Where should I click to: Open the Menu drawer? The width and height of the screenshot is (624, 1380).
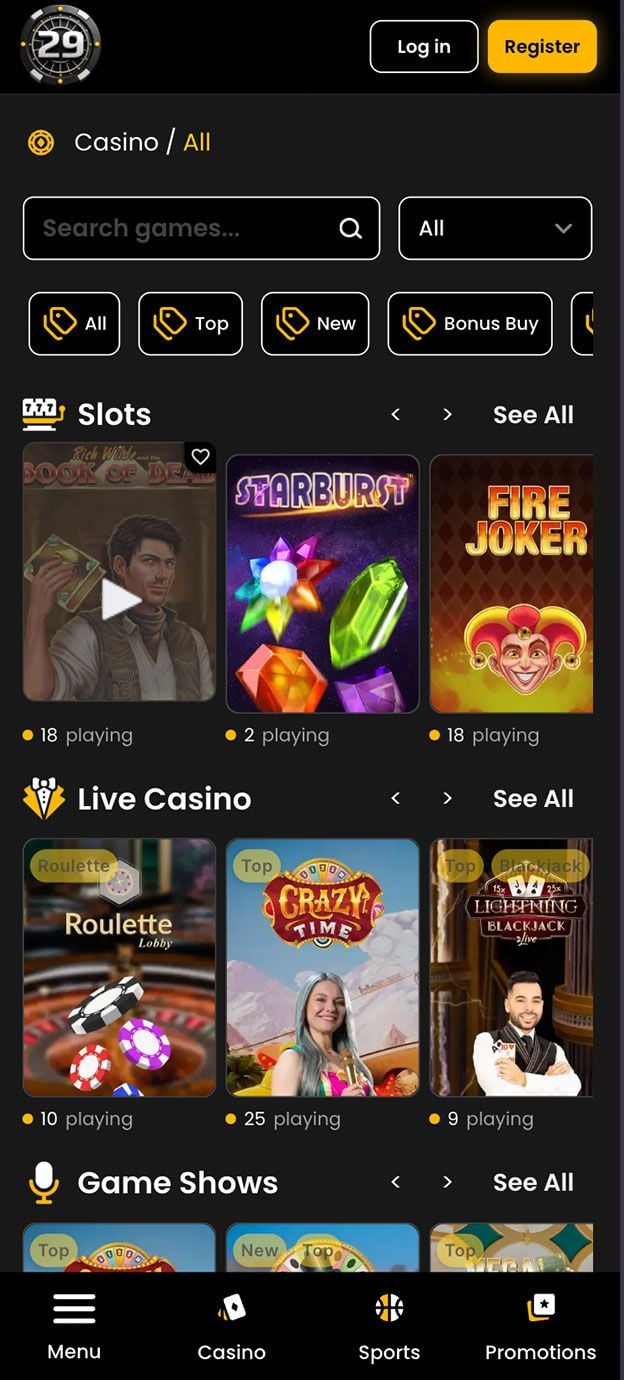(74, 1326)
